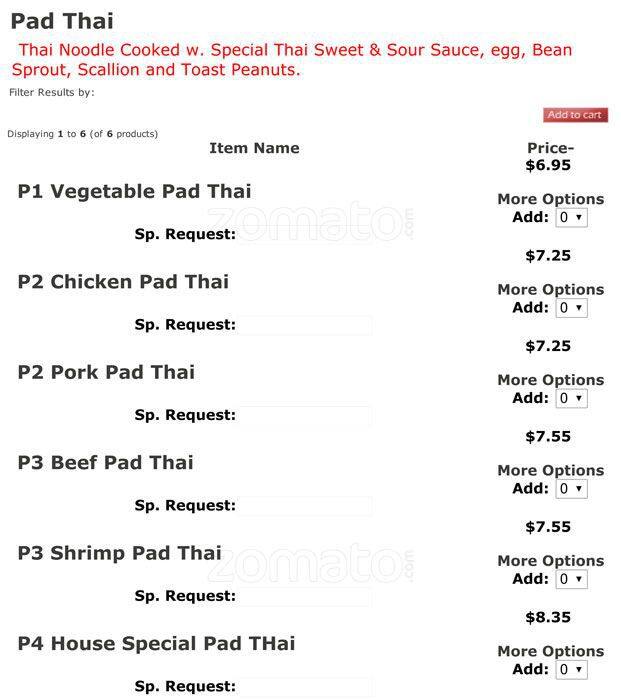Open quantity dropdown for House Special Pad Thai
The image size is (621, 700).
point(571,669)
